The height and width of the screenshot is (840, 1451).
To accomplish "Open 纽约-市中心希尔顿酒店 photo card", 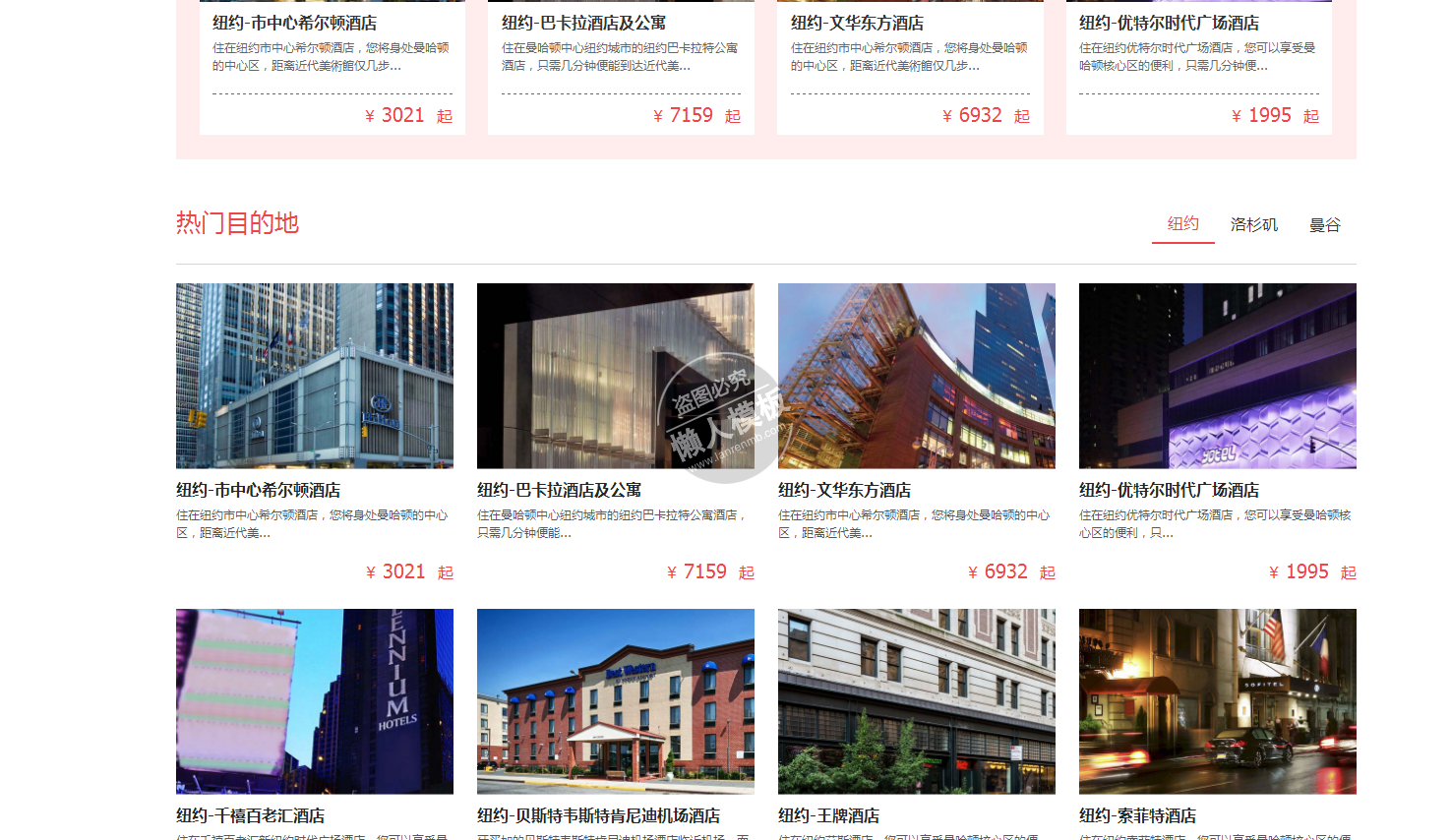I will pyautogui.click(x=314, y=376).
